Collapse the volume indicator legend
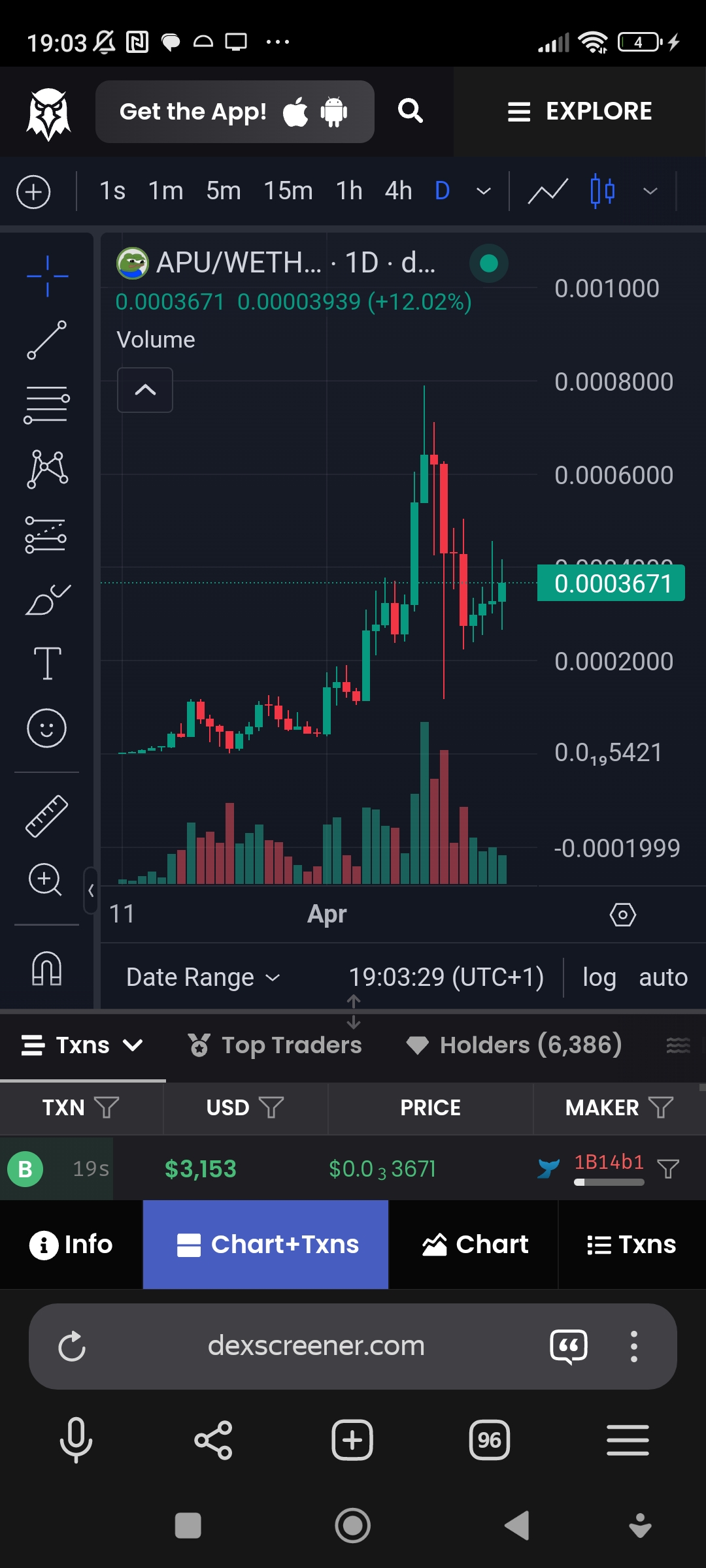Screen dimensions: 706x1568 coord(145,390)
